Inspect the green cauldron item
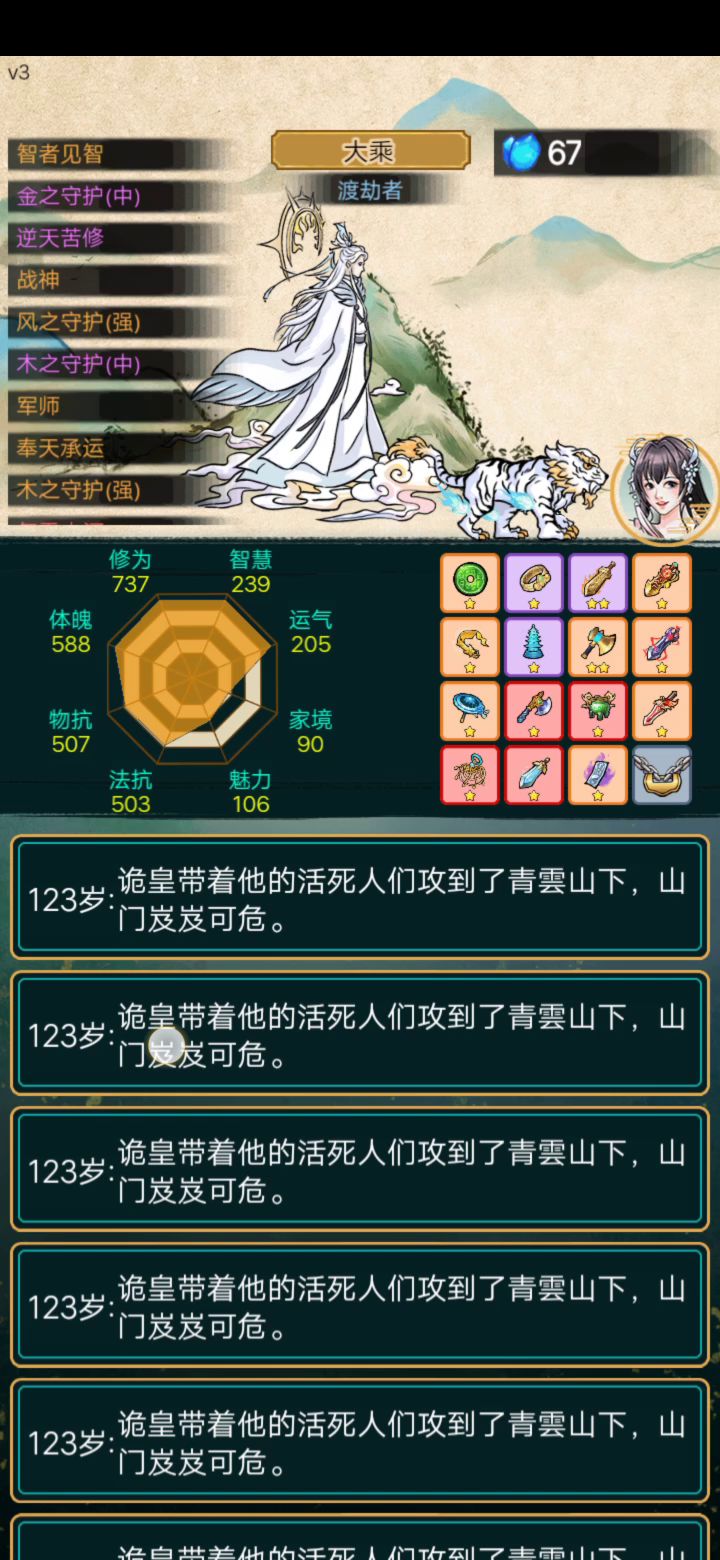The width and height of the screenshot is (720, 1560). pos(598,710)
